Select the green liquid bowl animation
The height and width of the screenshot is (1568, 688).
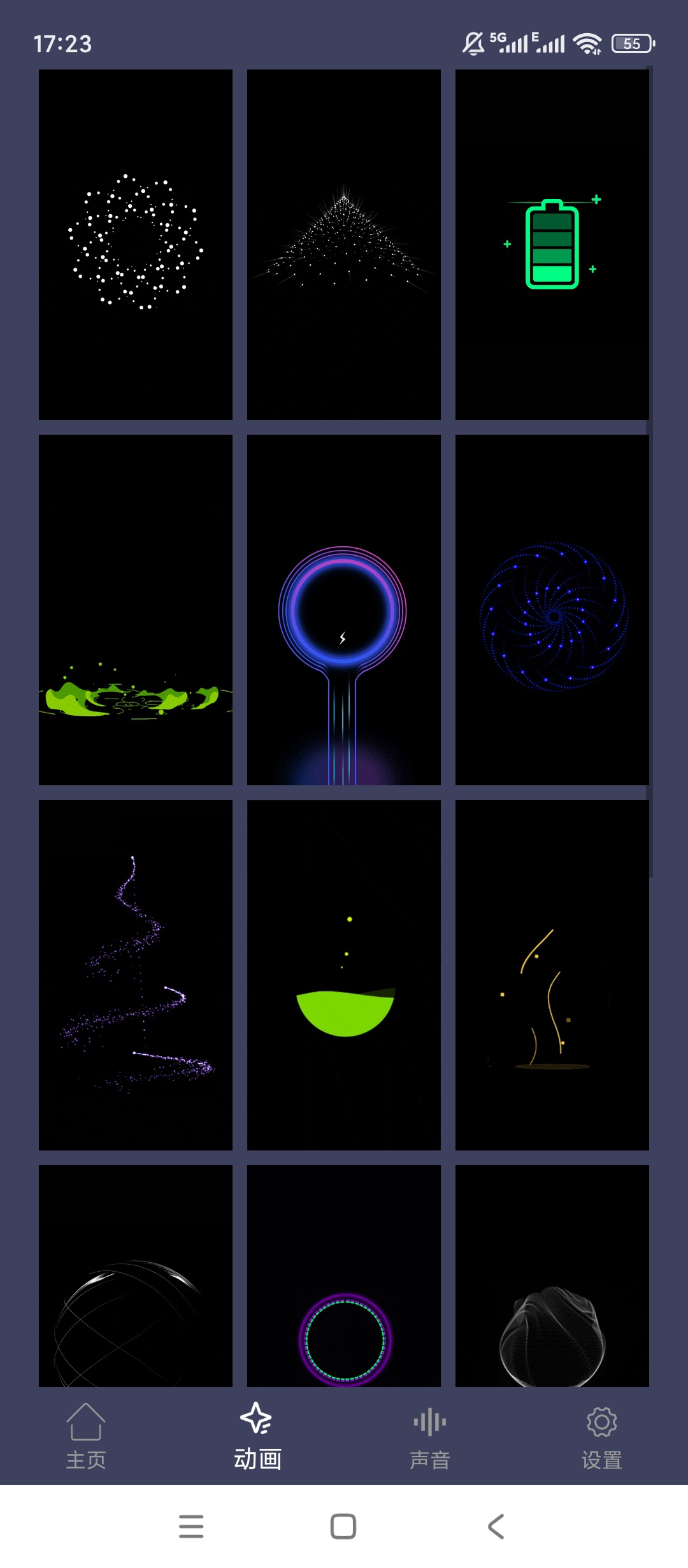point(344,975)
